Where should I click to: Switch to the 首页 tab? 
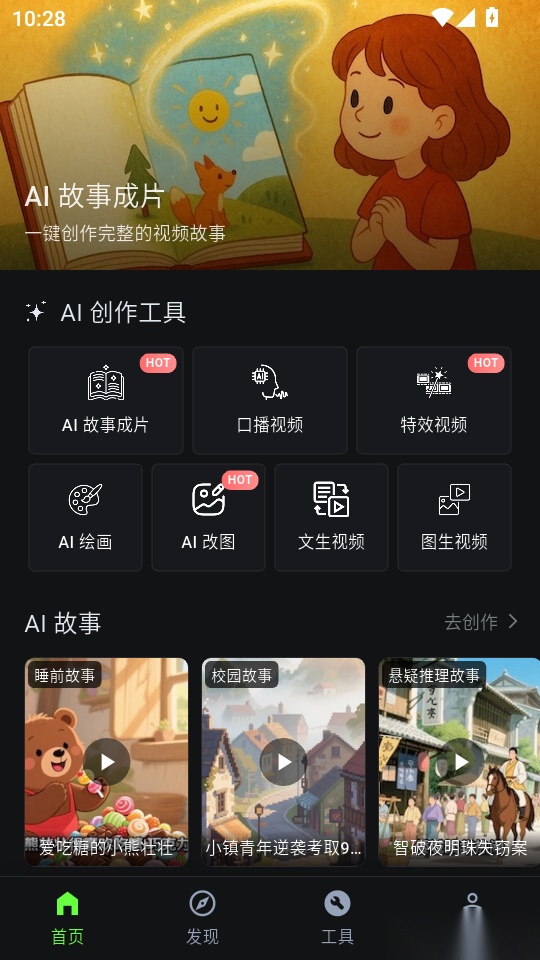67,918
